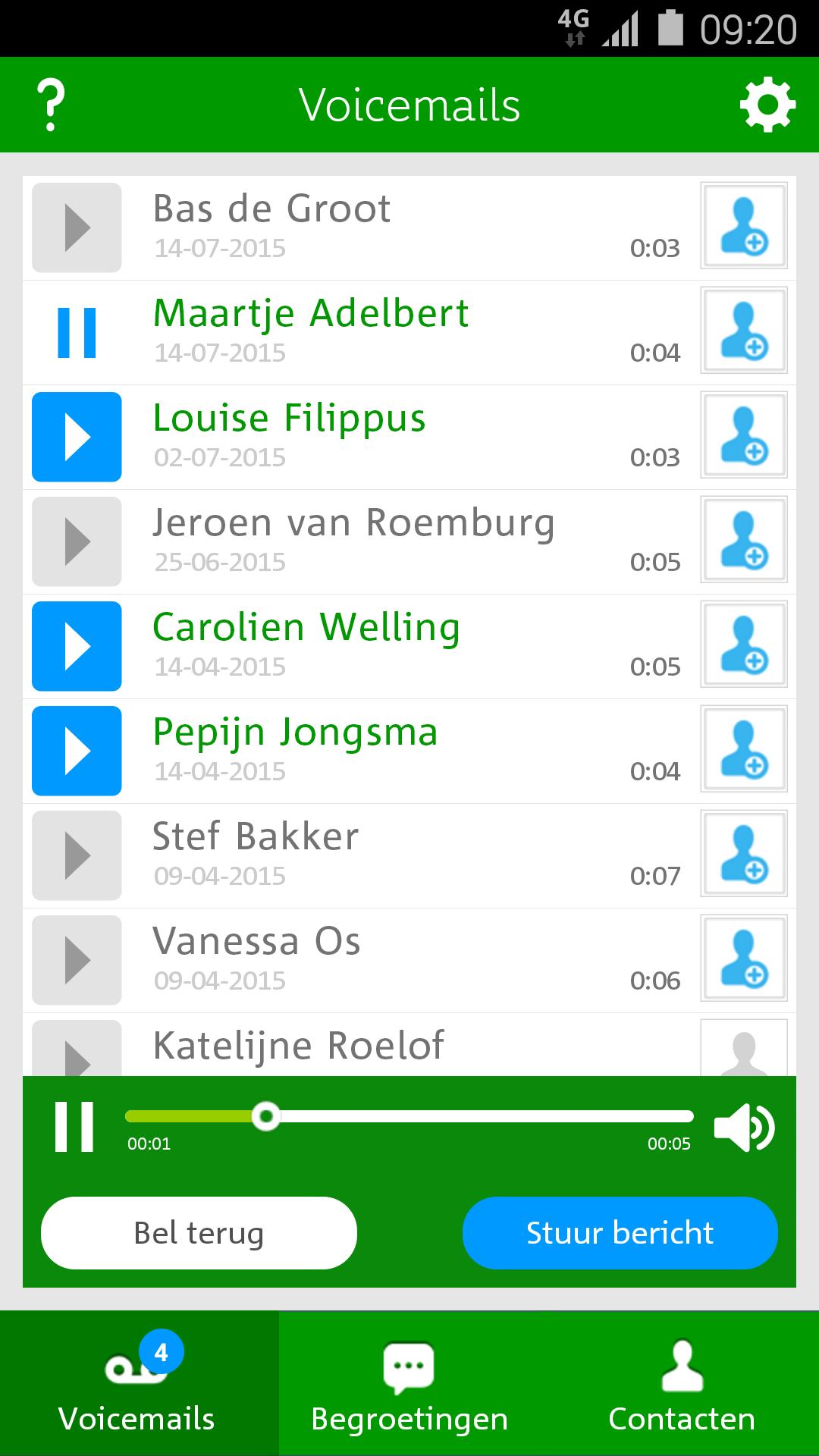
Task: Play Louise Filippus's voicemail
Action: point(76,437)
